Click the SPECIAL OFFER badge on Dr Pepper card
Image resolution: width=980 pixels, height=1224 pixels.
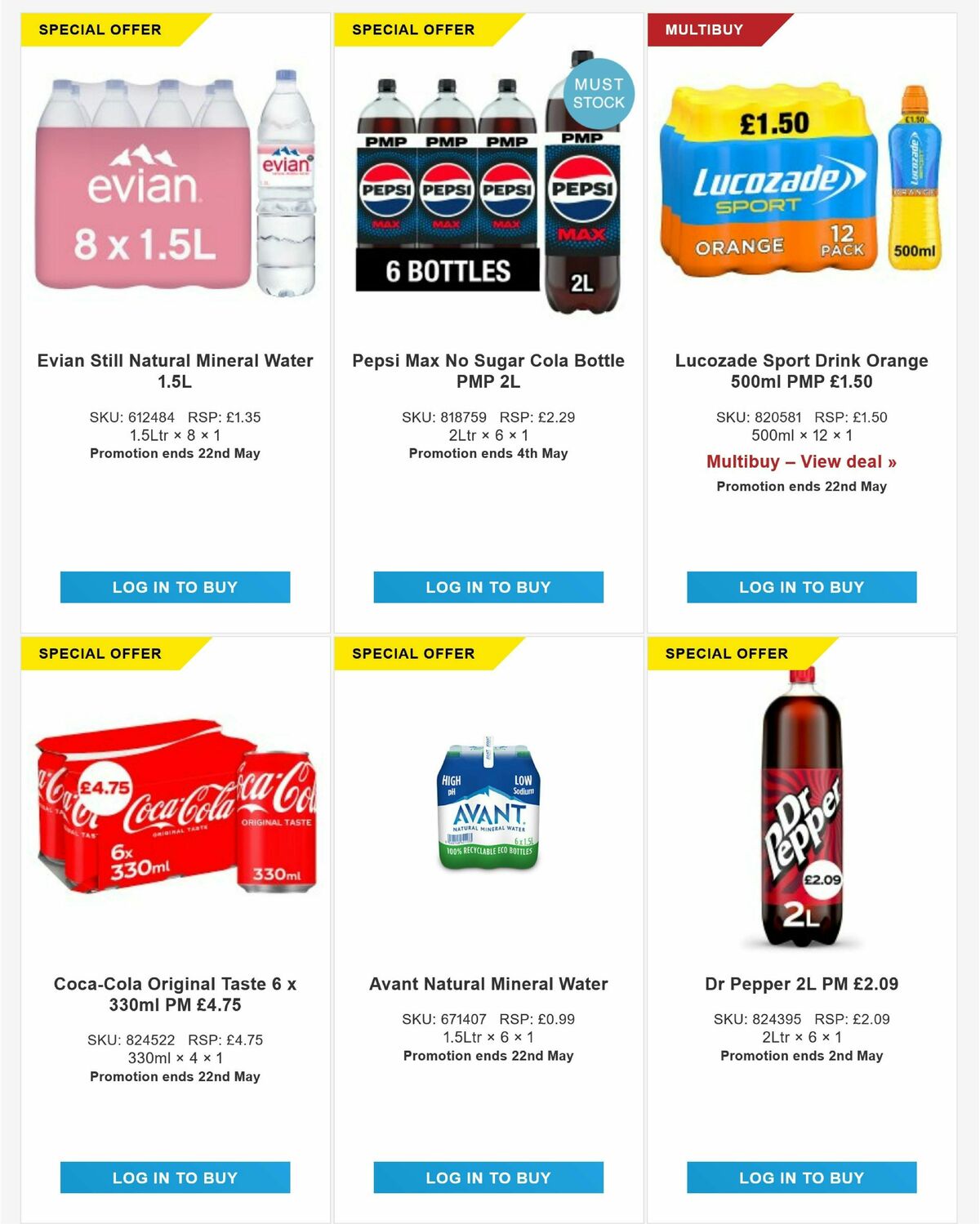tap(726, 653)
